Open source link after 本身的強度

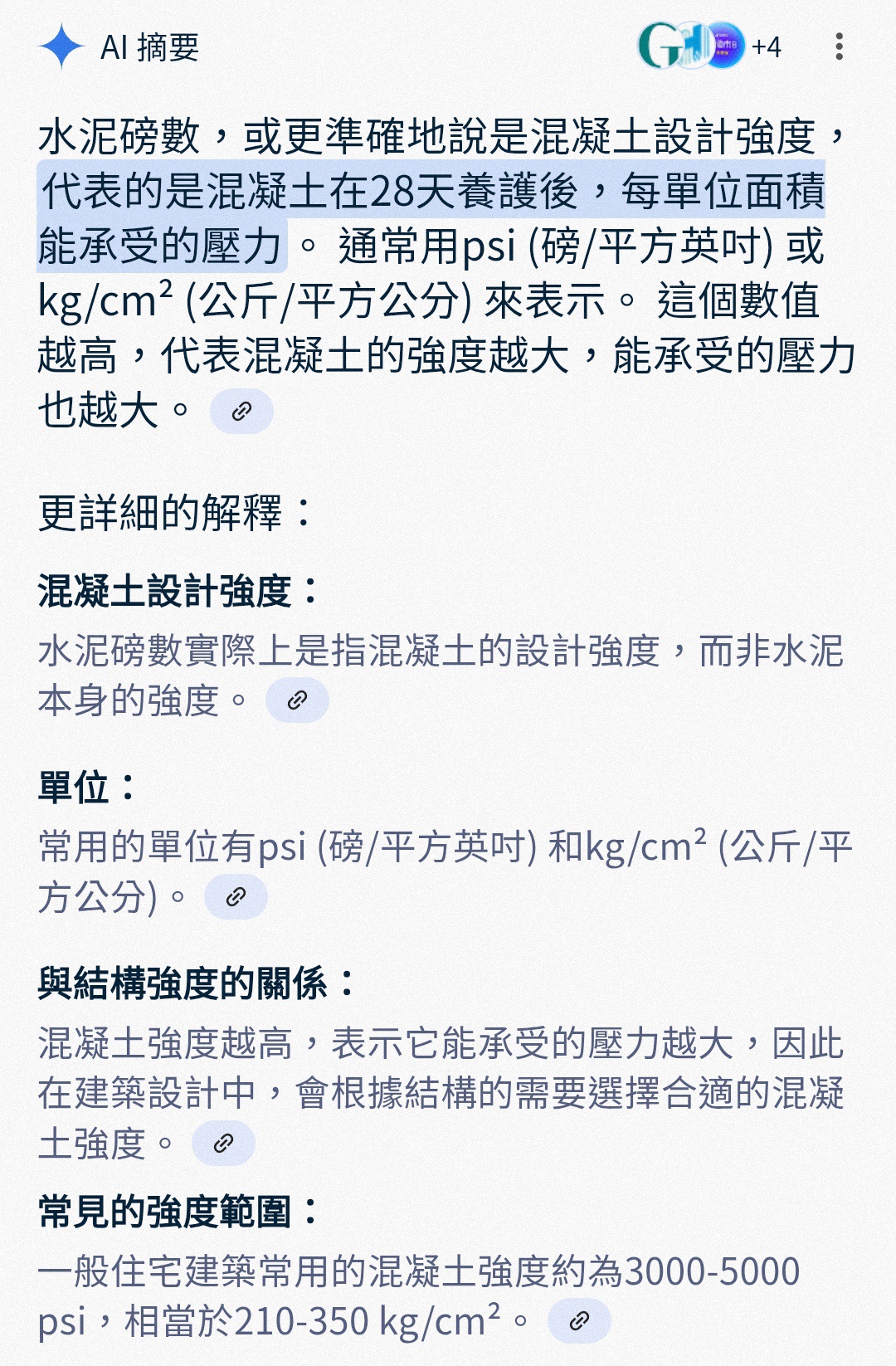[x=297, y=701]
